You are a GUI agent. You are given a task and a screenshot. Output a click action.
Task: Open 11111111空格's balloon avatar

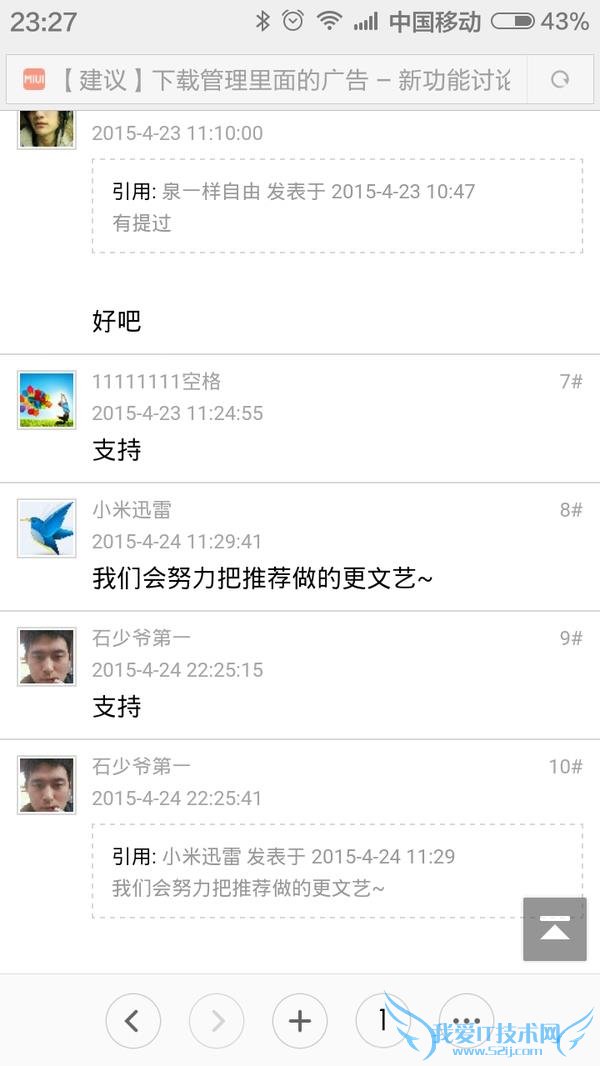(x=46, y=400)
